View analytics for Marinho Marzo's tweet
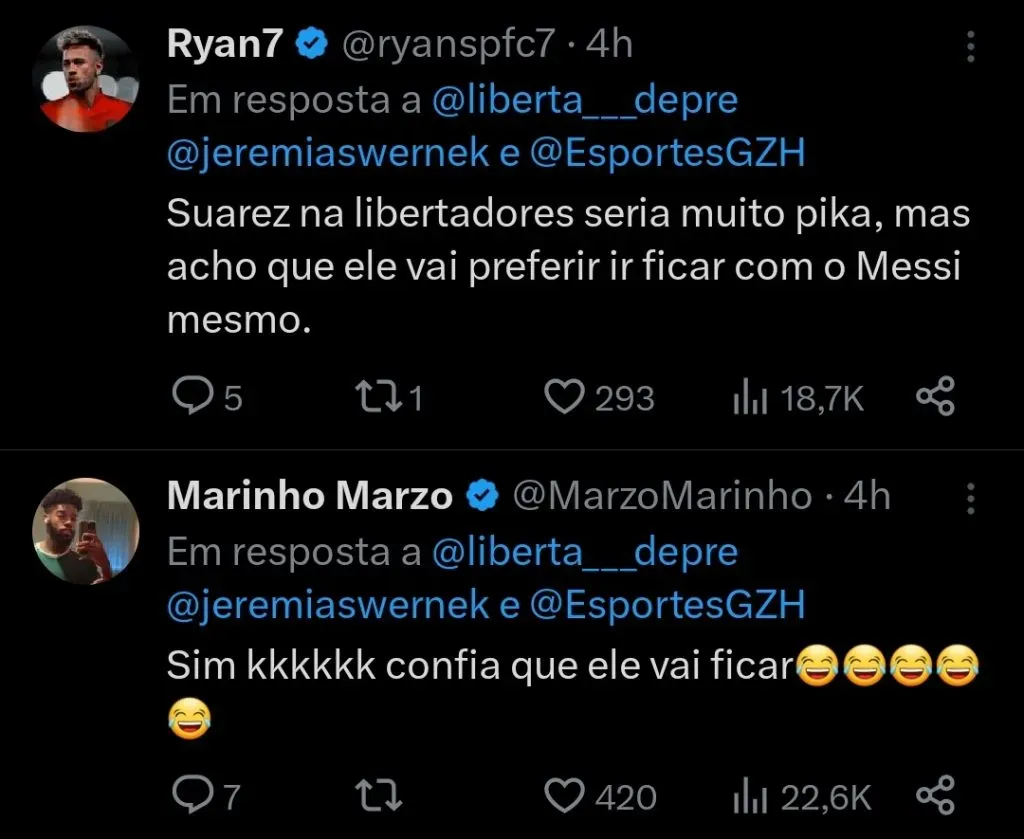1024x839 pixels. [749, 797]
